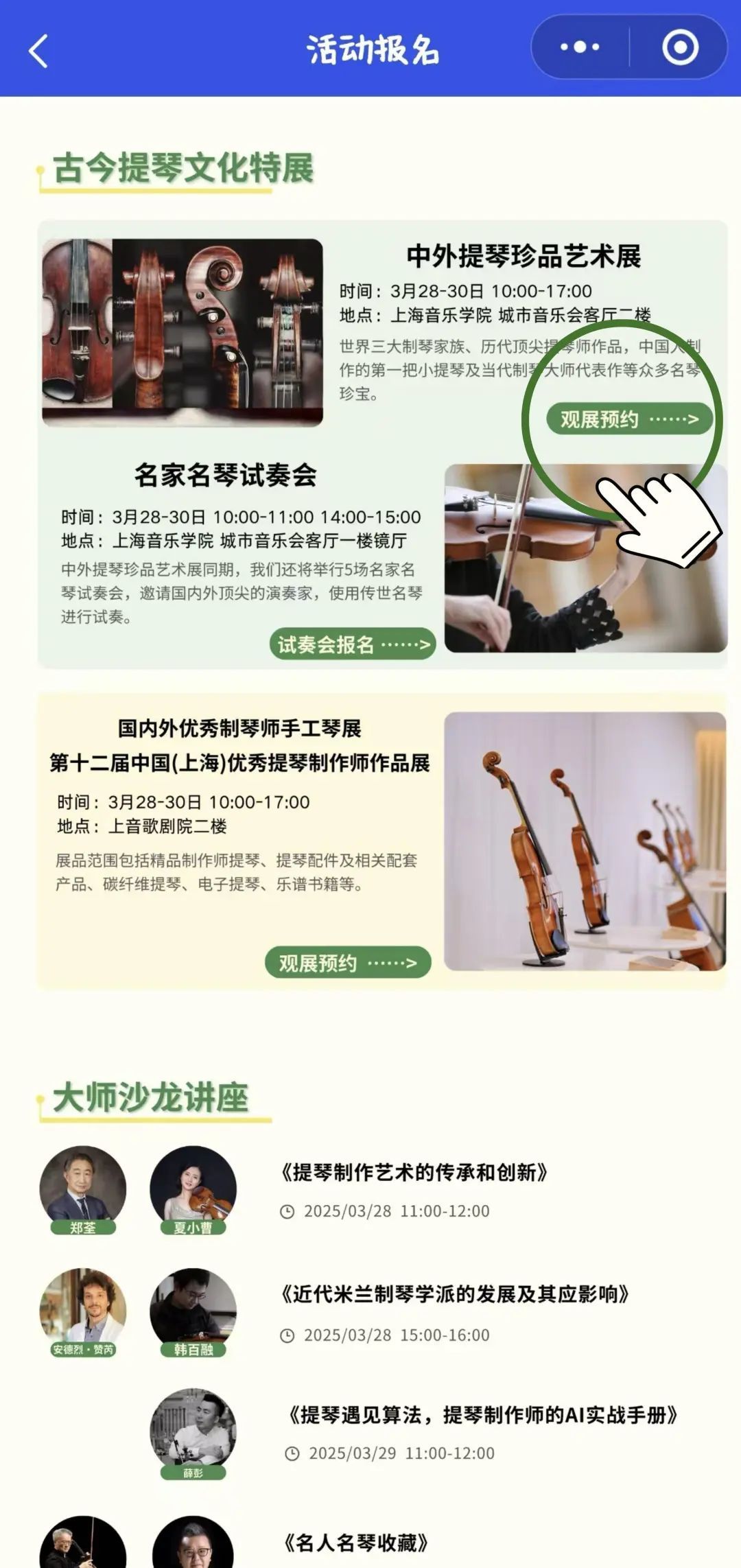Close the mini program via the circle icon

[680, 47]
